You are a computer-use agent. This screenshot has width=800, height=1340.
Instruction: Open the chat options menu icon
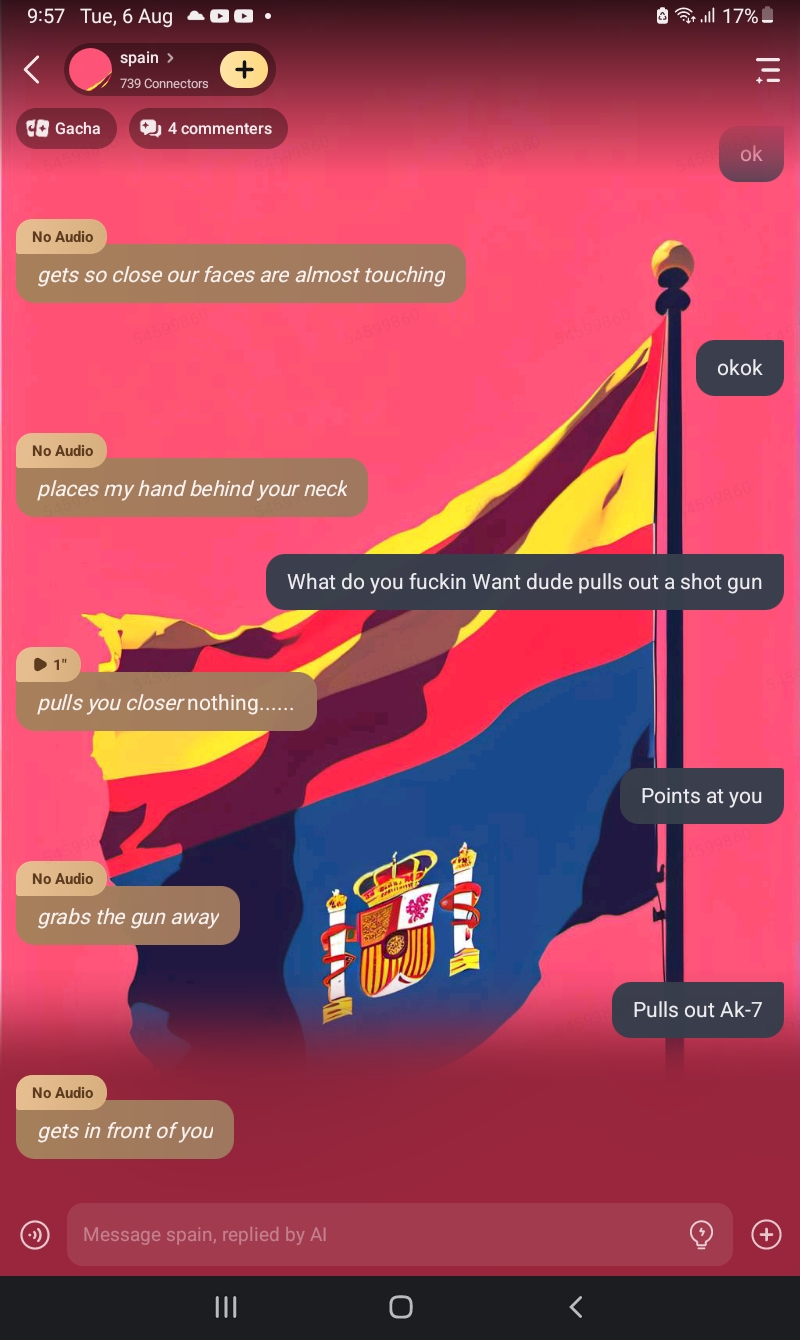767,70
